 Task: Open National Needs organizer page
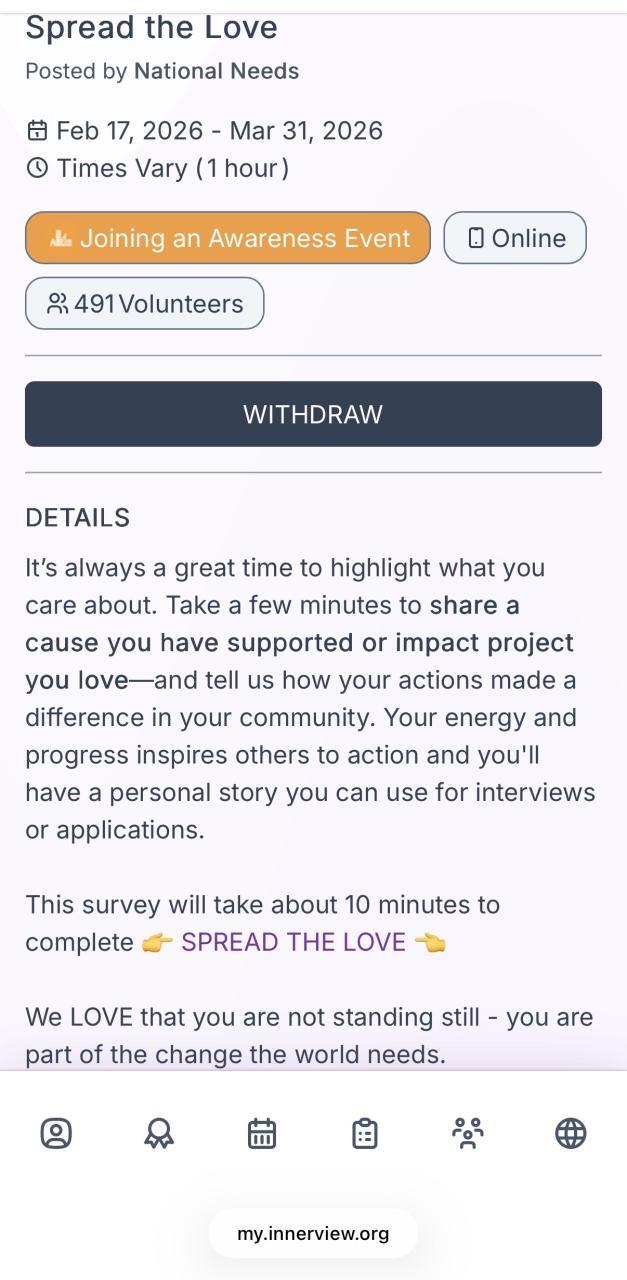216,71
